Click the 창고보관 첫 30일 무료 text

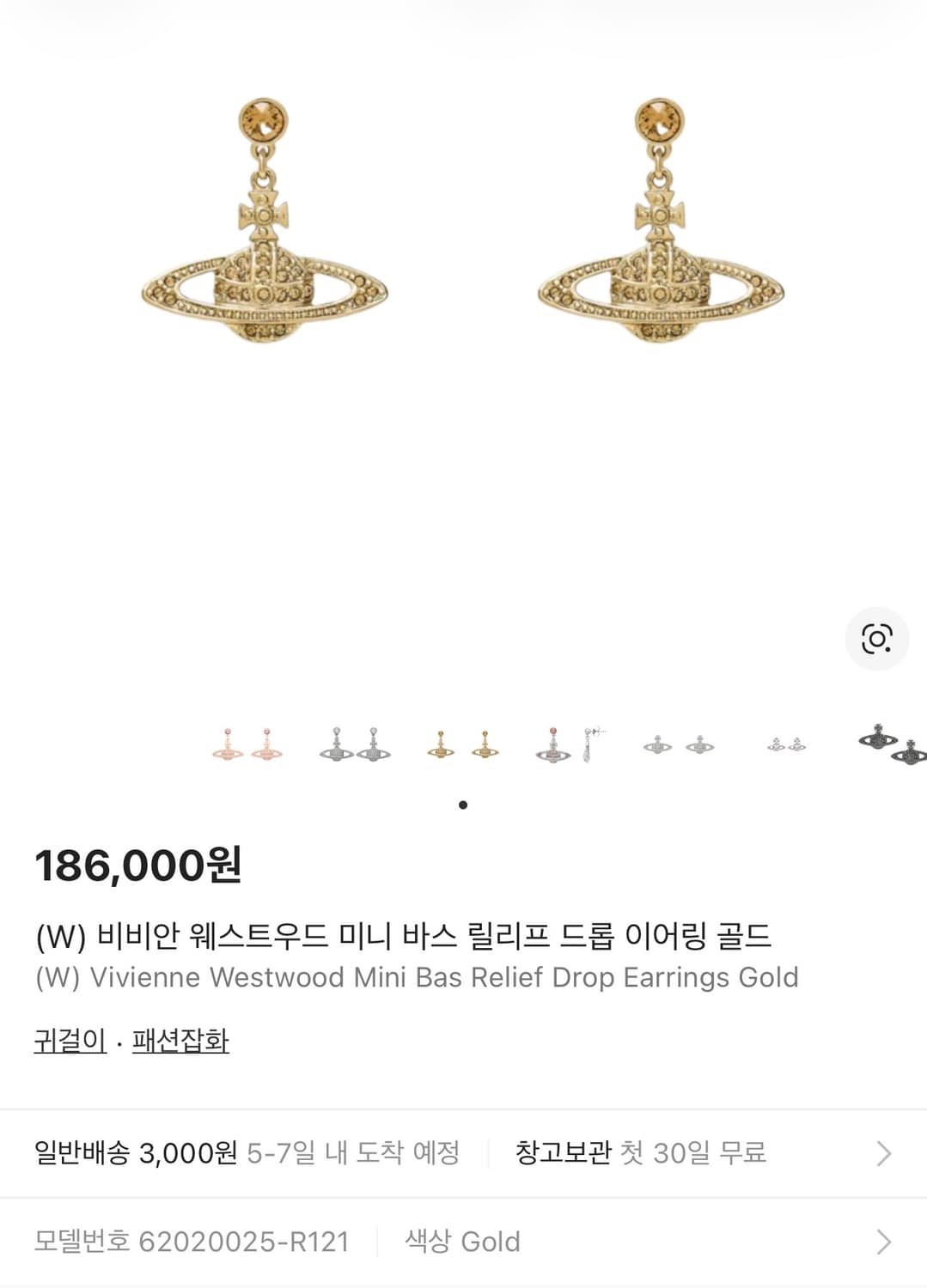click(x=654, y=1154)
